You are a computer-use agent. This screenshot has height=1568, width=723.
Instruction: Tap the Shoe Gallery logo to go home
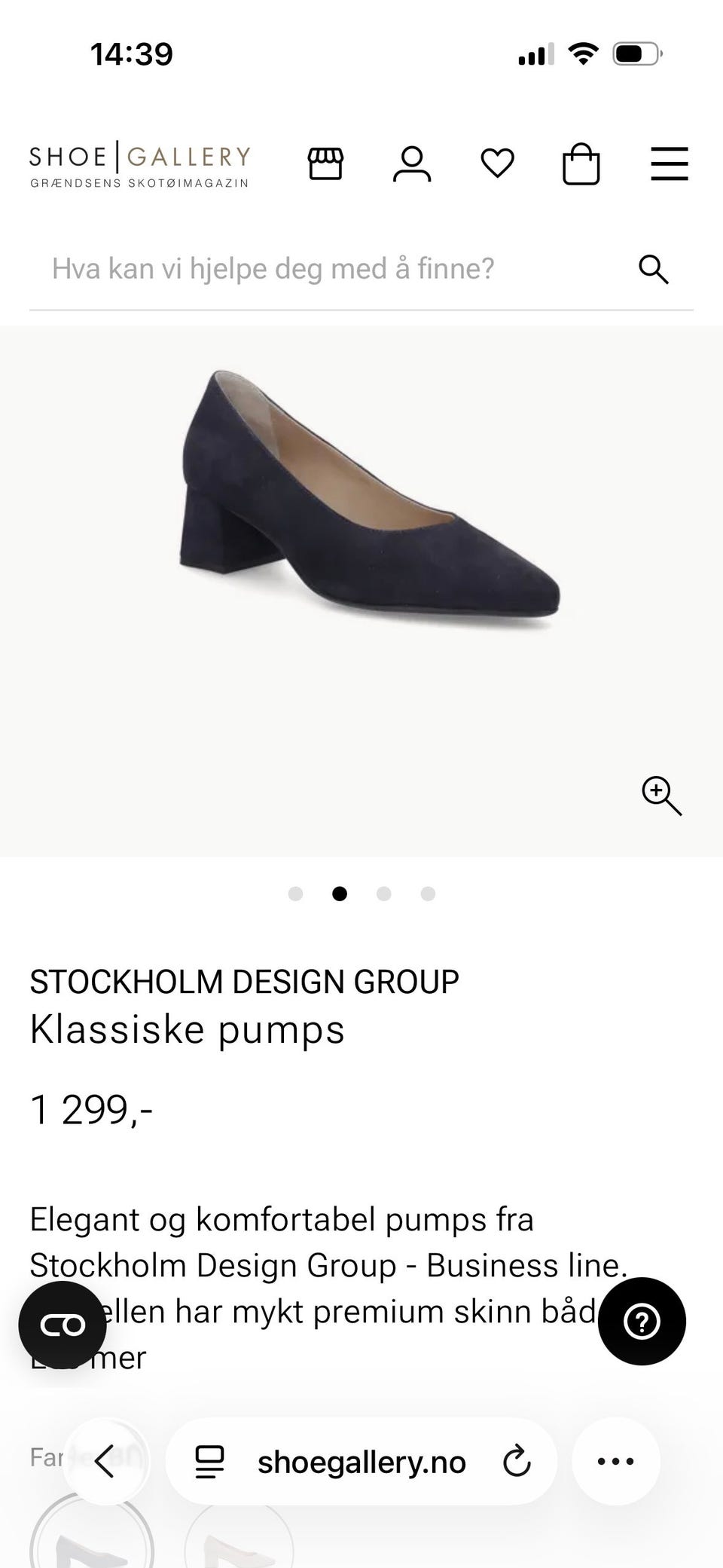tap(139, 164)
